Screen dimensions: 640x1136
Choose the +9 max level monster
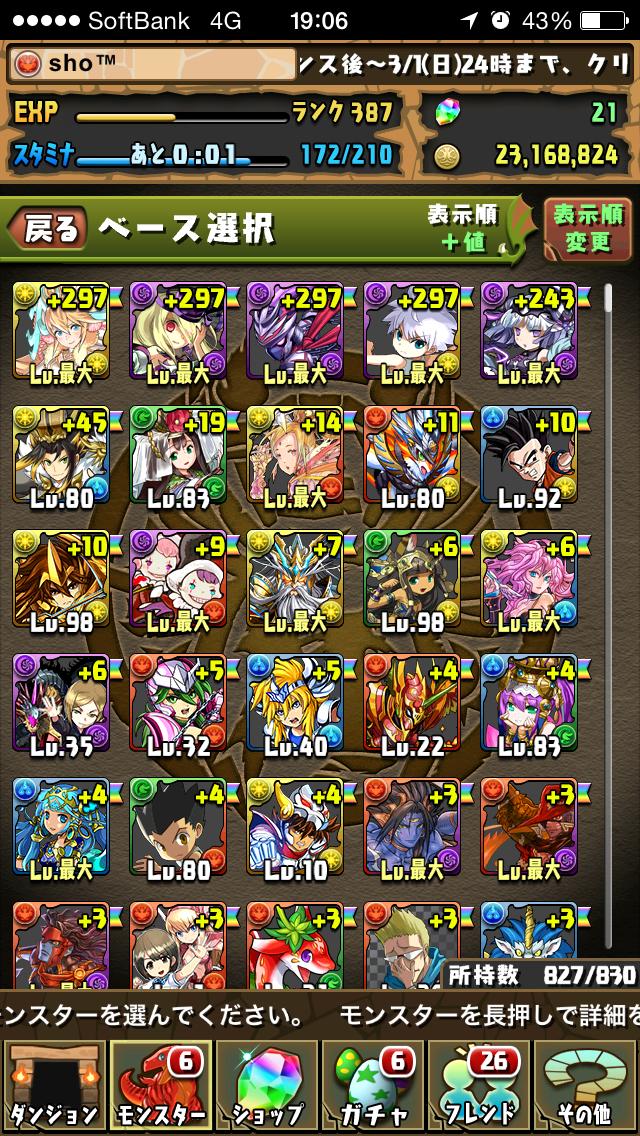178,580
